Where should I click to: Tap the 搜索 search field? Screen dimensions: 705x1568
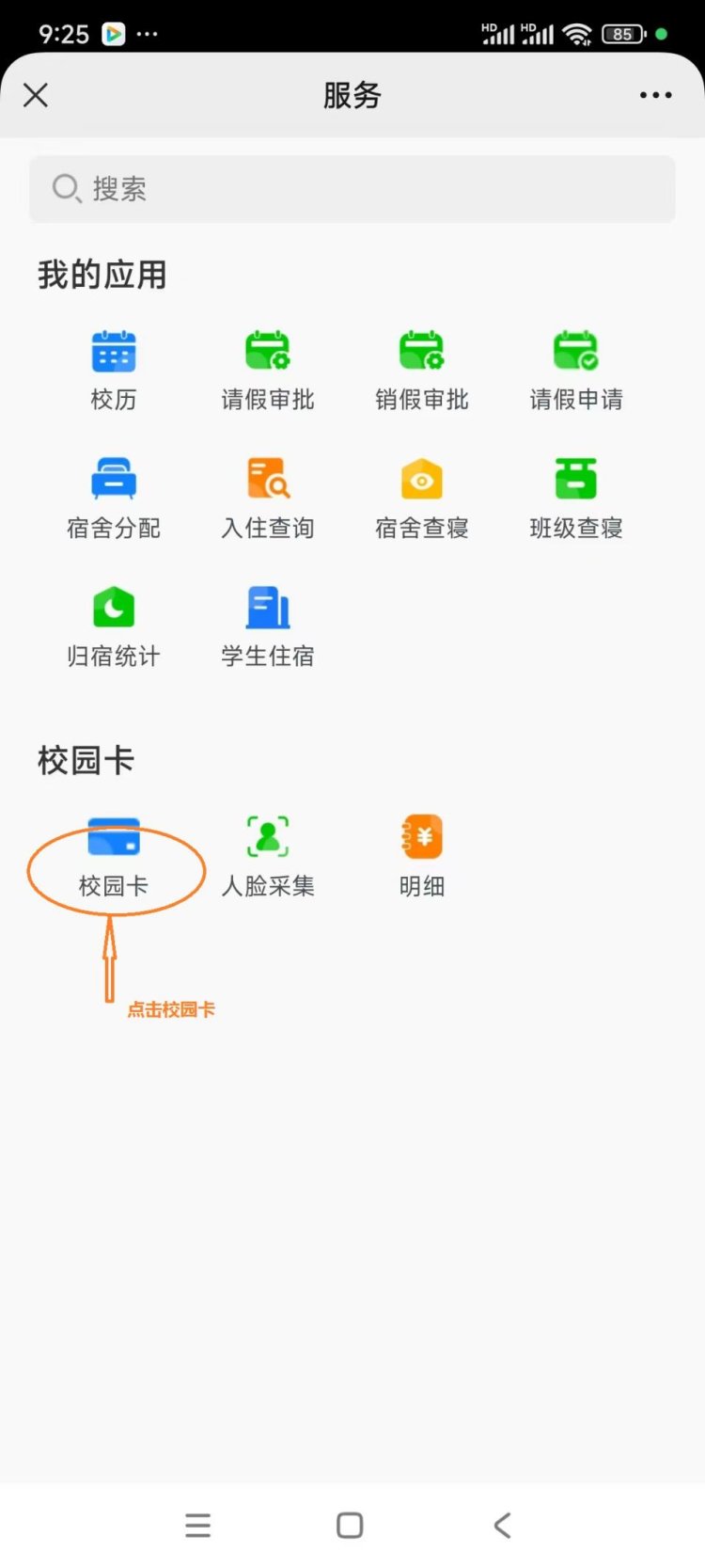click(x=352, y=189)
